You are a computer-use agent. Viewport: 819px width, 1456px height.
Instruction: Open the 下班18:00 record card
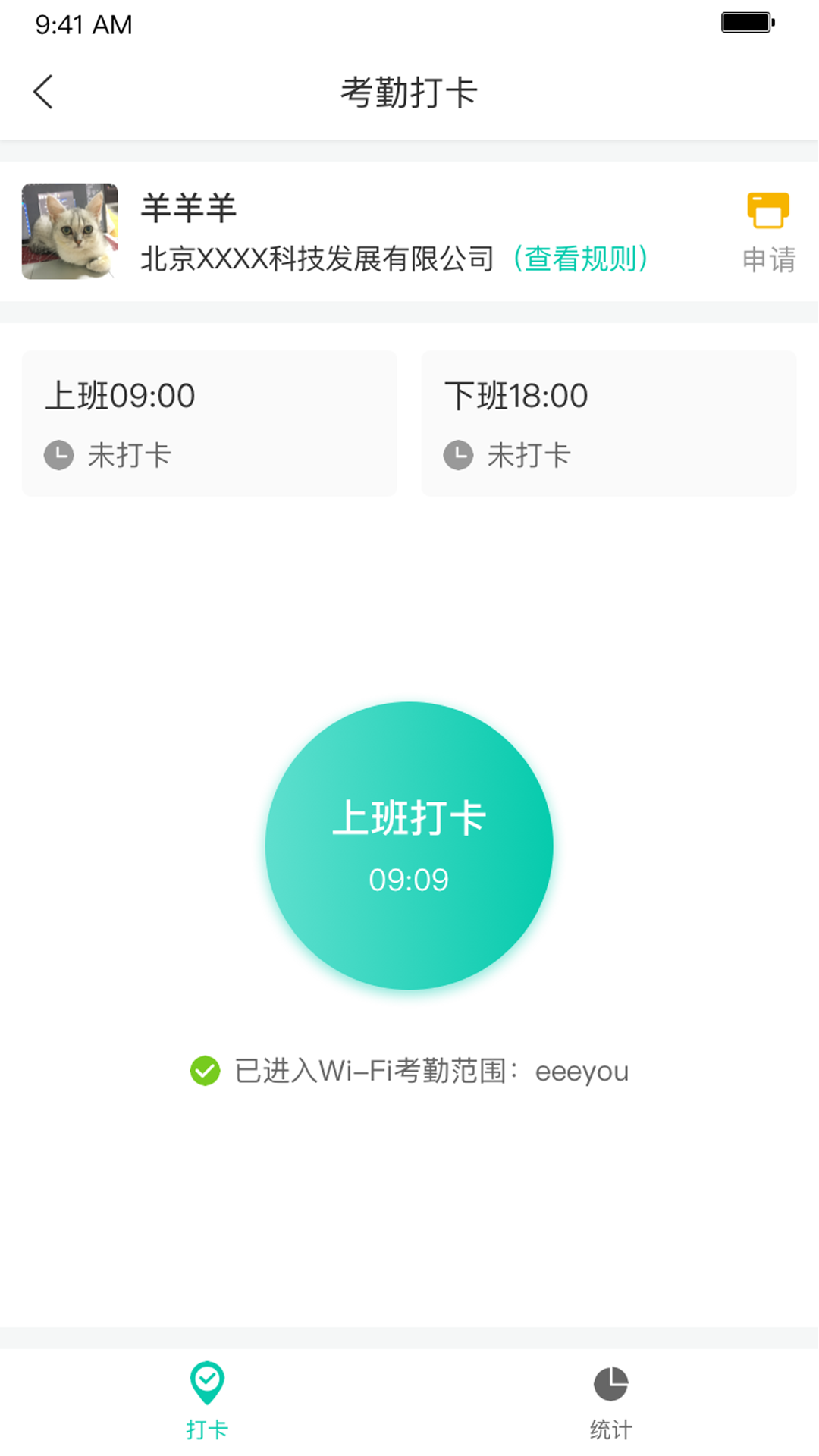coord(608,423)
